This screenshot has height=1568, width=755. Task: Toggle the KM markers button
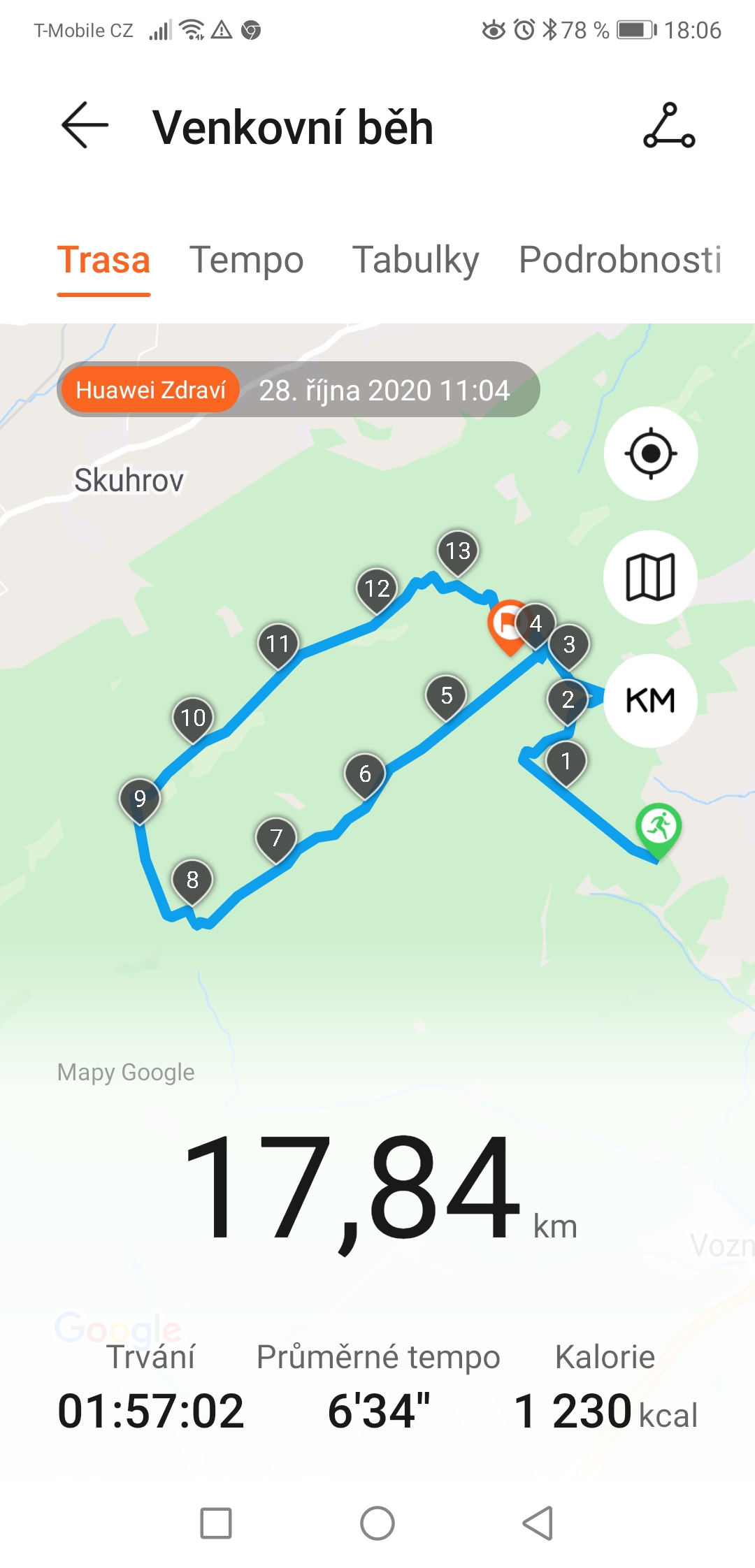651,701
